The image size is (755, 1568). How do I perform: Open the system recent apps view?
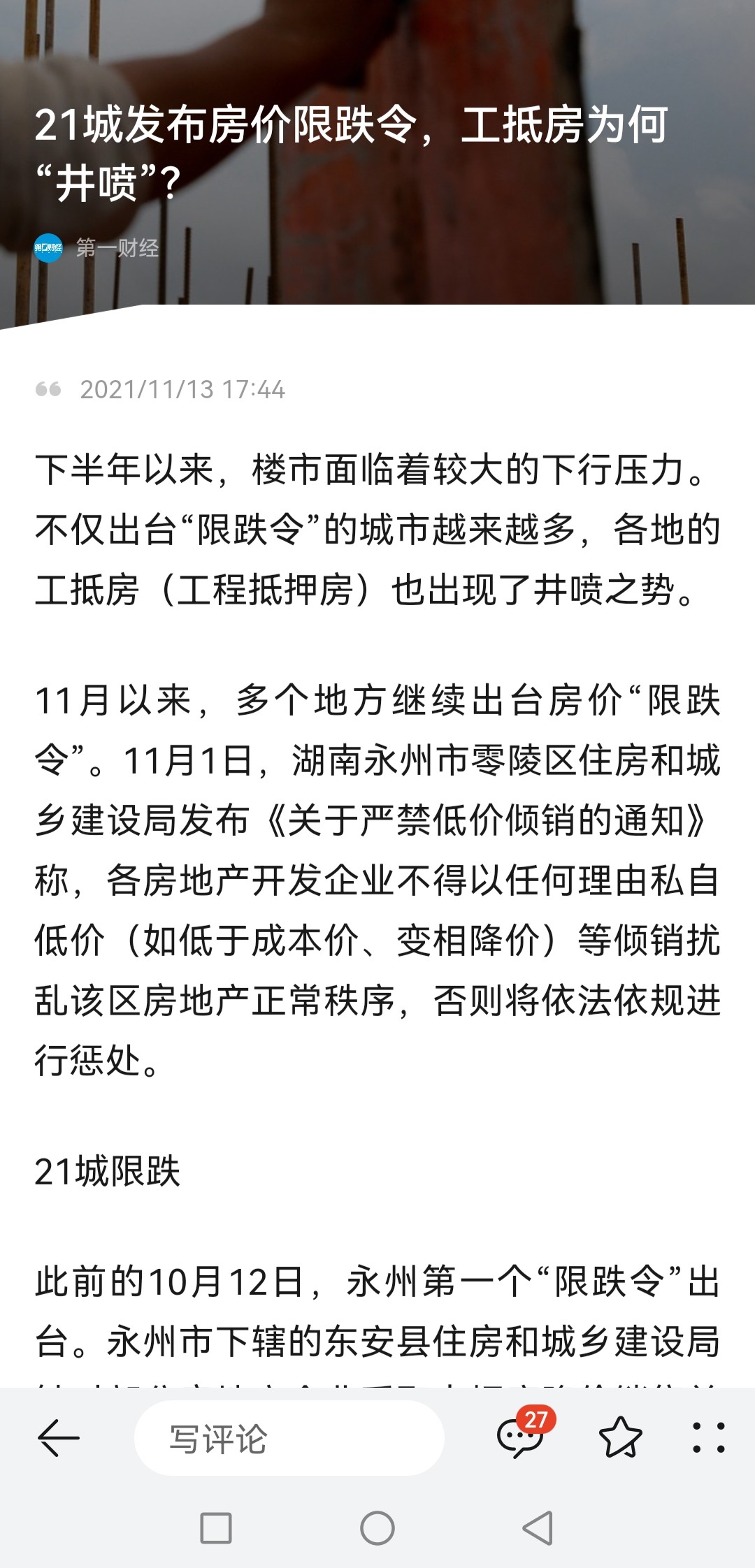point(216,1528)
